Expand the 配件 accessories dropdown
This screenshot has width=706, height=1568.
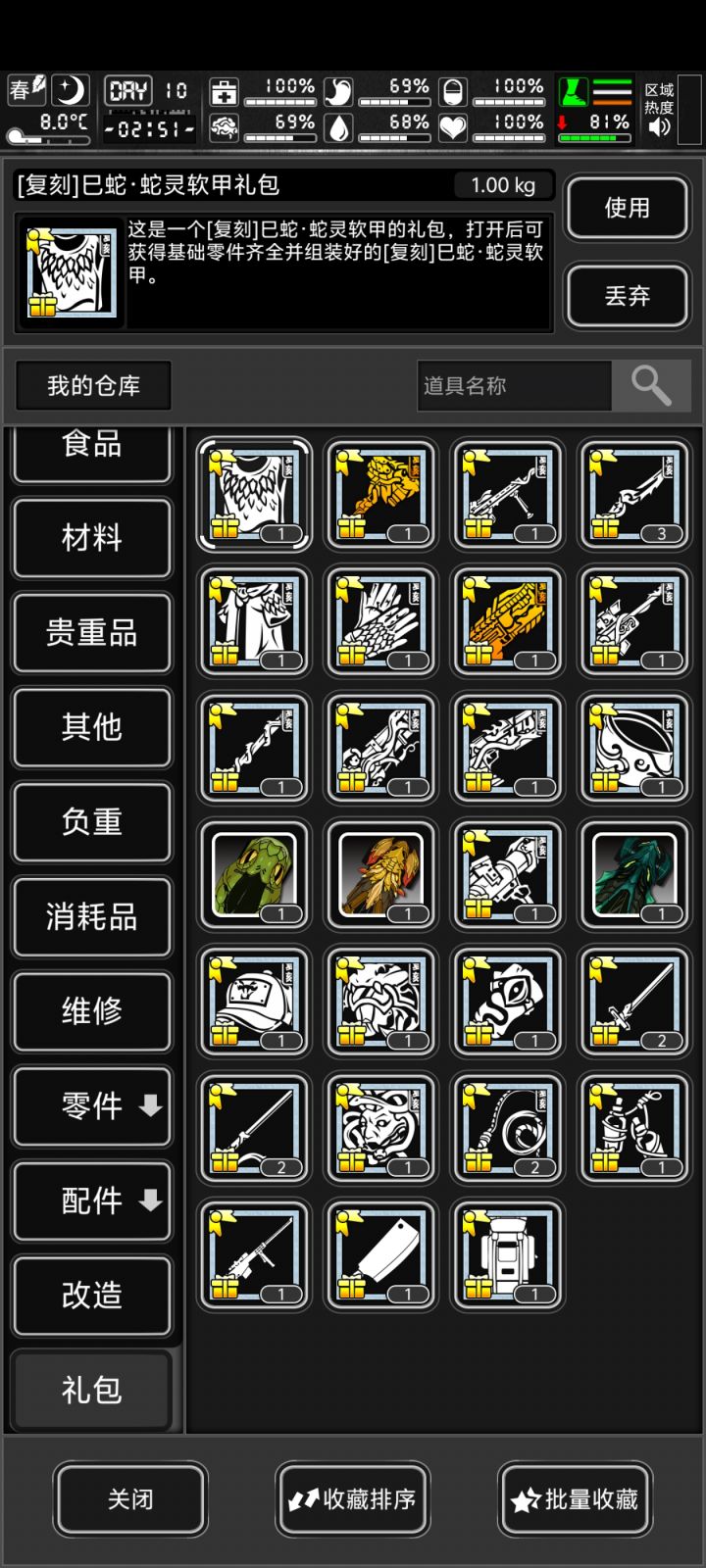coord(92,1201)
